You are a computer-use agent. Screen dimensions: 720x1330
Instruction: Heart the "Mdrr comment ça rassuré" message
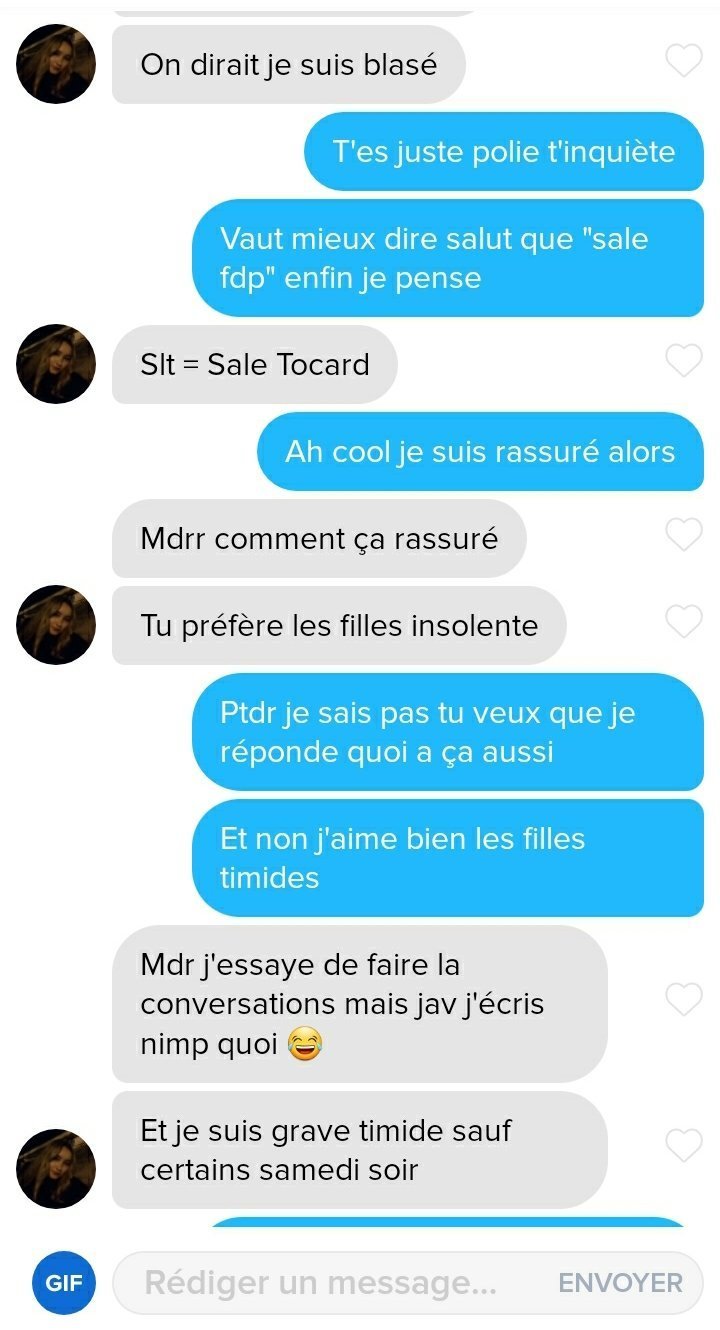pyautogui.click(x=684, y=536)
